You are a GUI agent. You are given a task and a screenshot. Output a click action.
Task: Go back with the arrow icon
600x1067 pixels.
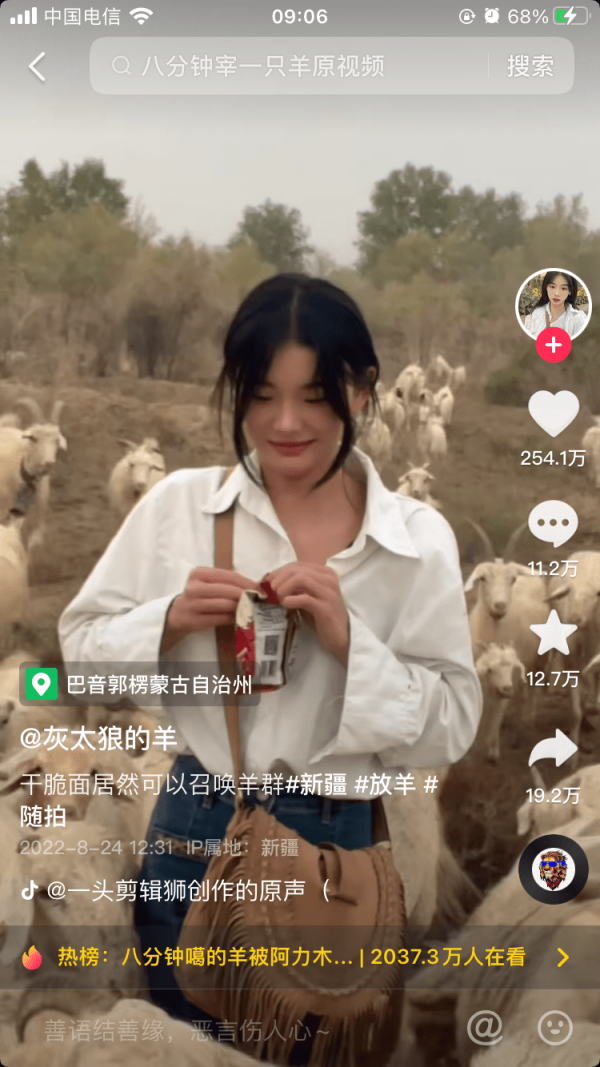[37, 67]
